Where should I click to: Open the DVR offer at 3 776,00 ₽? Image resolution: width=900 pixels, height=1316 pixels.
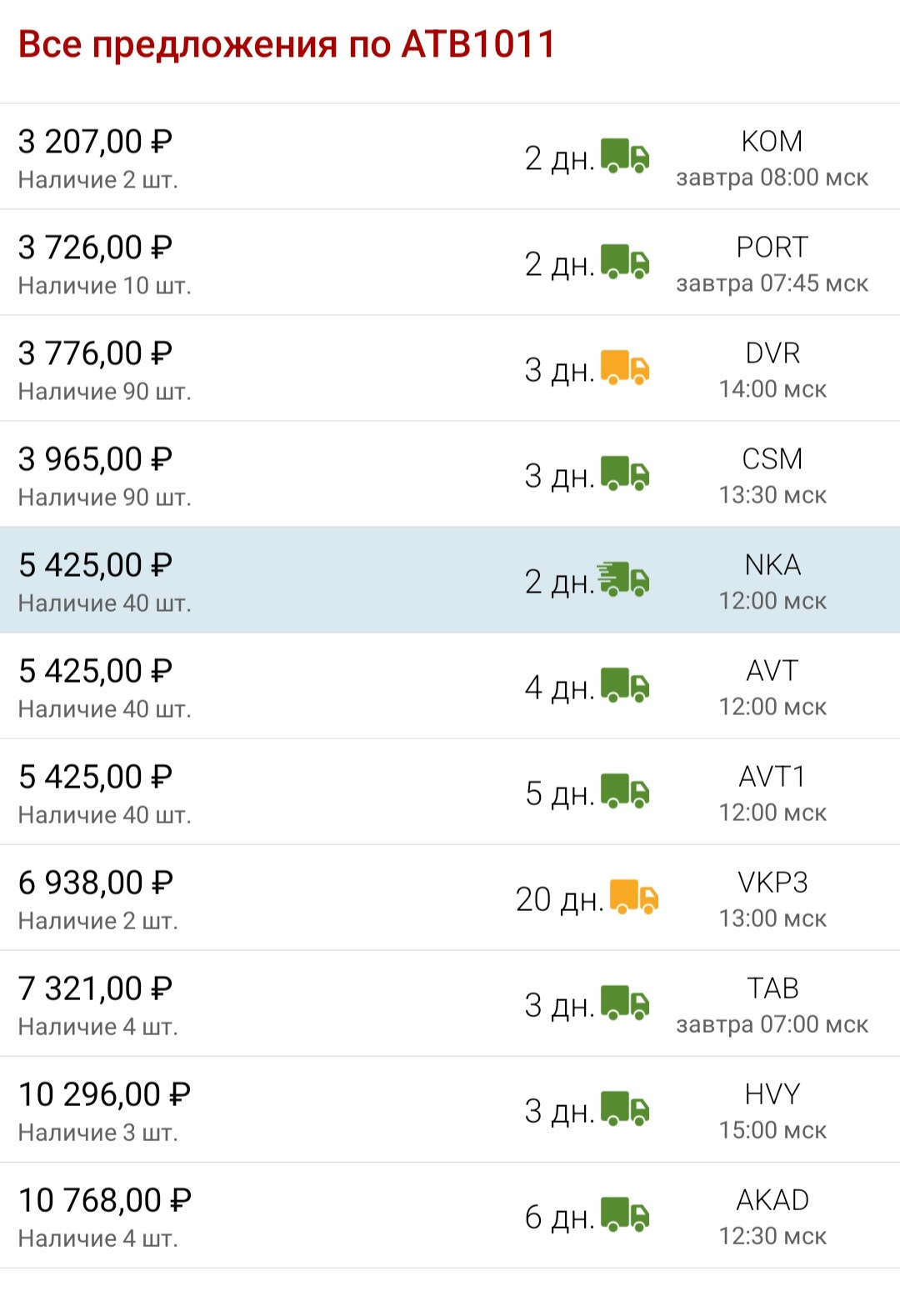[450, 368]
